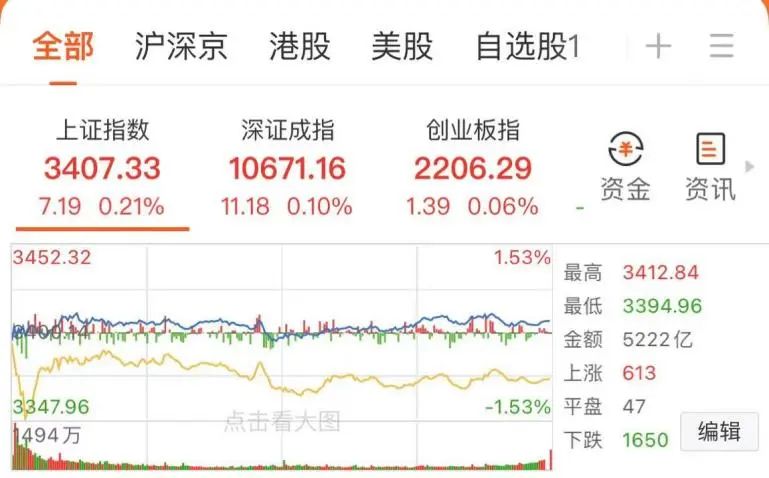Add a new group with plus icon
This screenshot has width=769, height=478.
click(x=658, y=46)
